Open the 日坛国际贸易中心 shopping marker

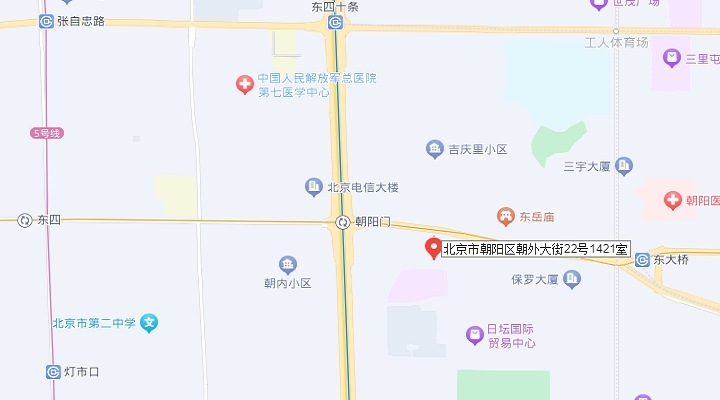tap(475, 335)
